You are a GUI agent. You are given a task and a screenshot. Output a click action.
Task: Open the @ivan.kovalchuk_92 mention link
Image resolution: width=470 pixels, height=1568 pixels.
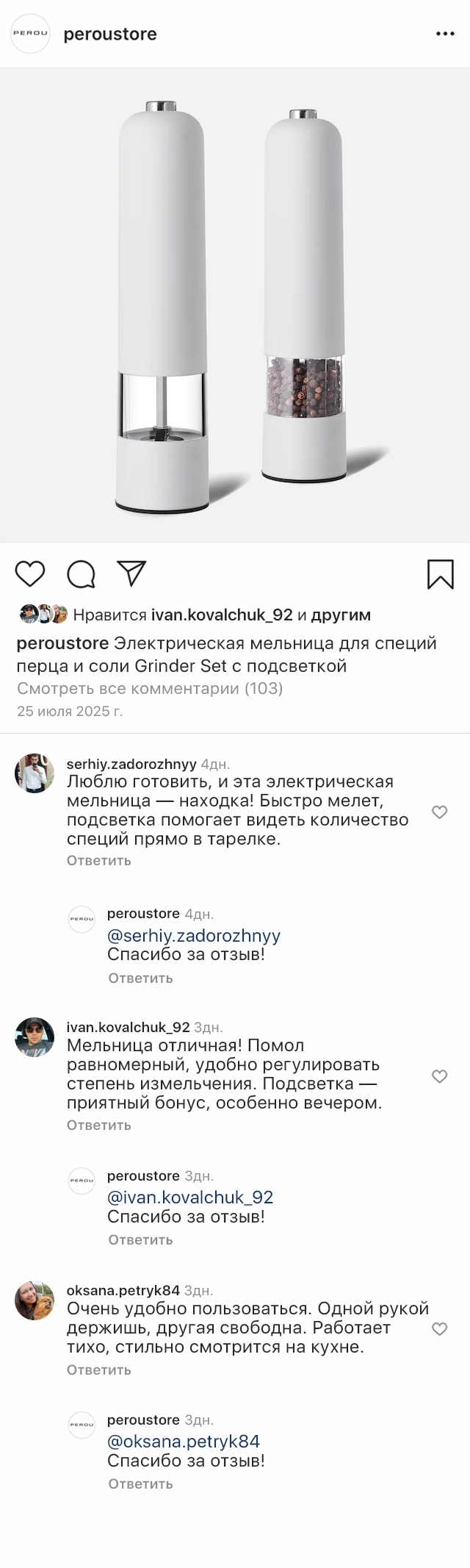190,1197
